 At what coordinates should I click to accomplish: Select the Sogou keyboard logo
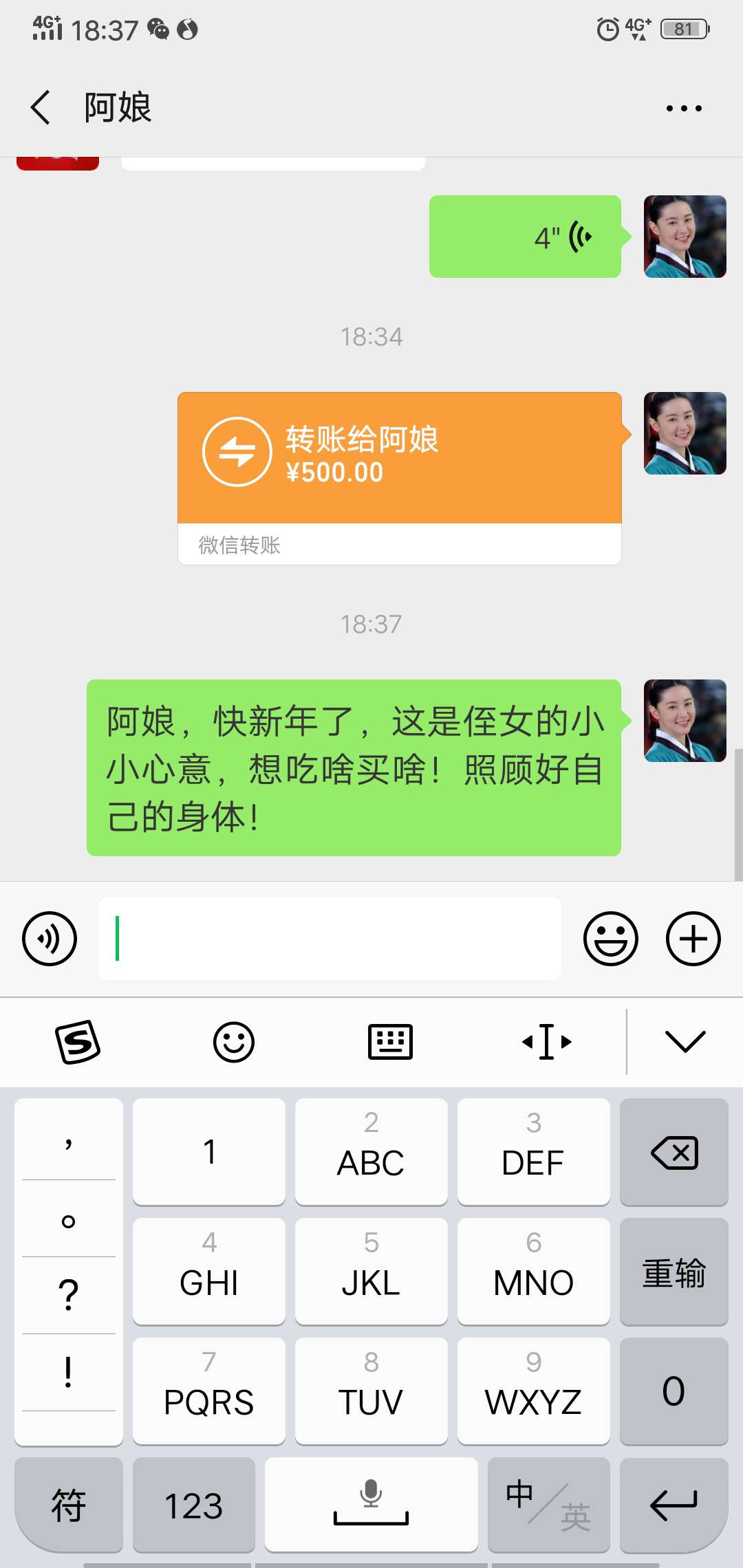78,1041
